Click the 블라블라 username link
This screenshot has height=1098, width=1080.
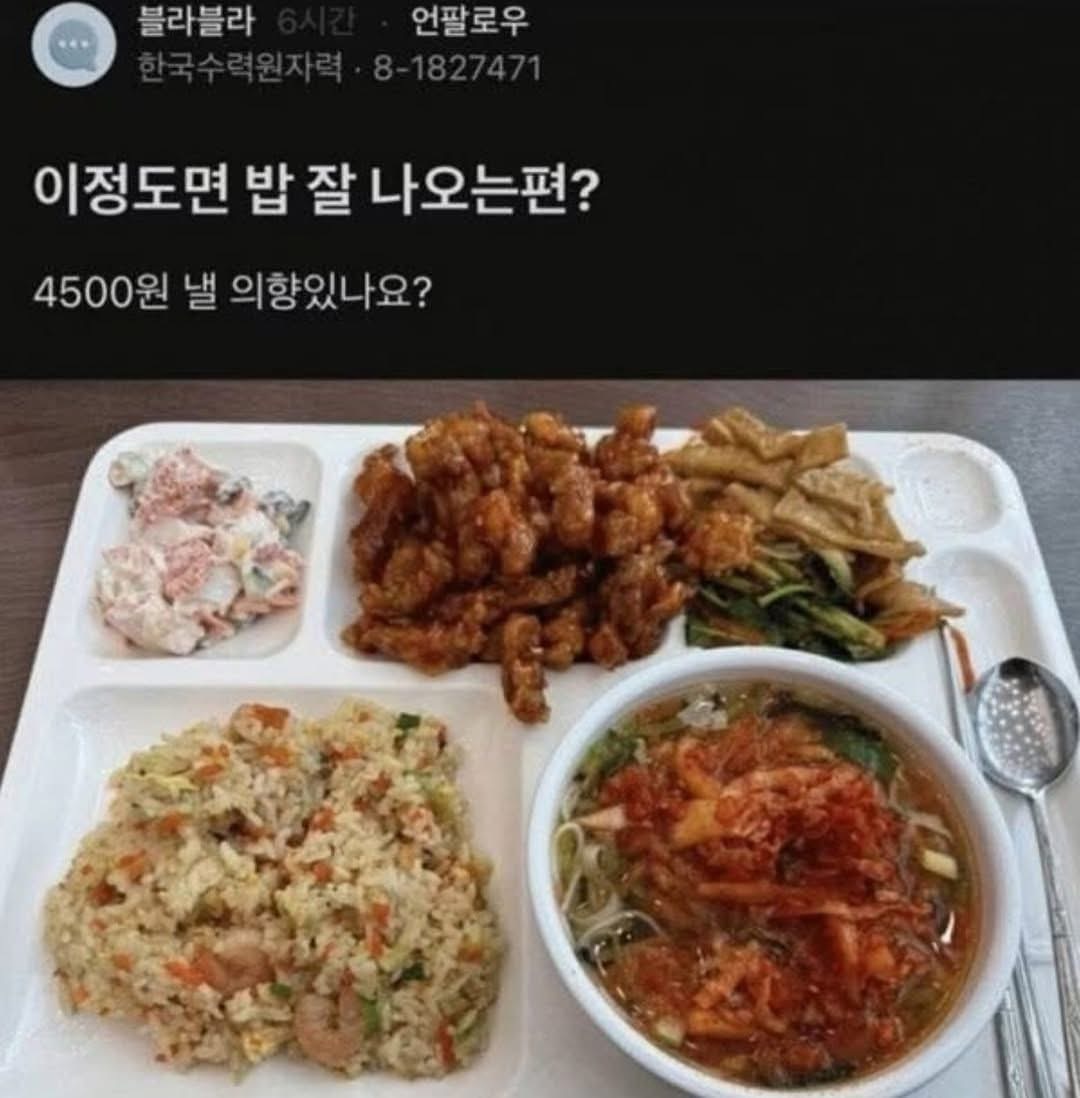180,20
